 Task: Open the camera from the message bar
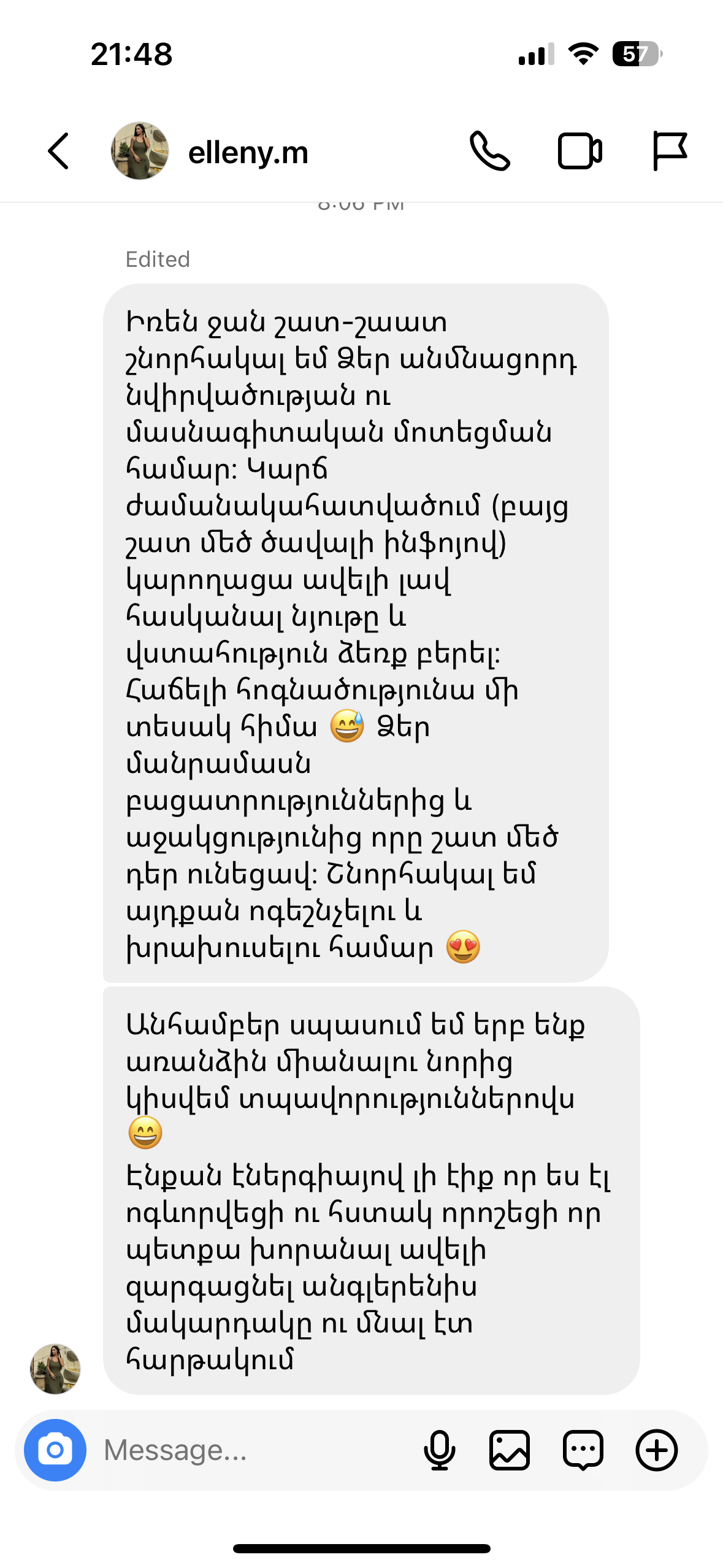point(55,1450)
